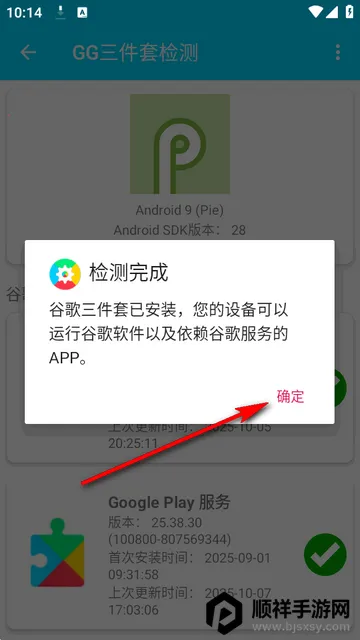360x640 pixels.
Task: Open the three-dot overflow menu
Action: point(338,53)
